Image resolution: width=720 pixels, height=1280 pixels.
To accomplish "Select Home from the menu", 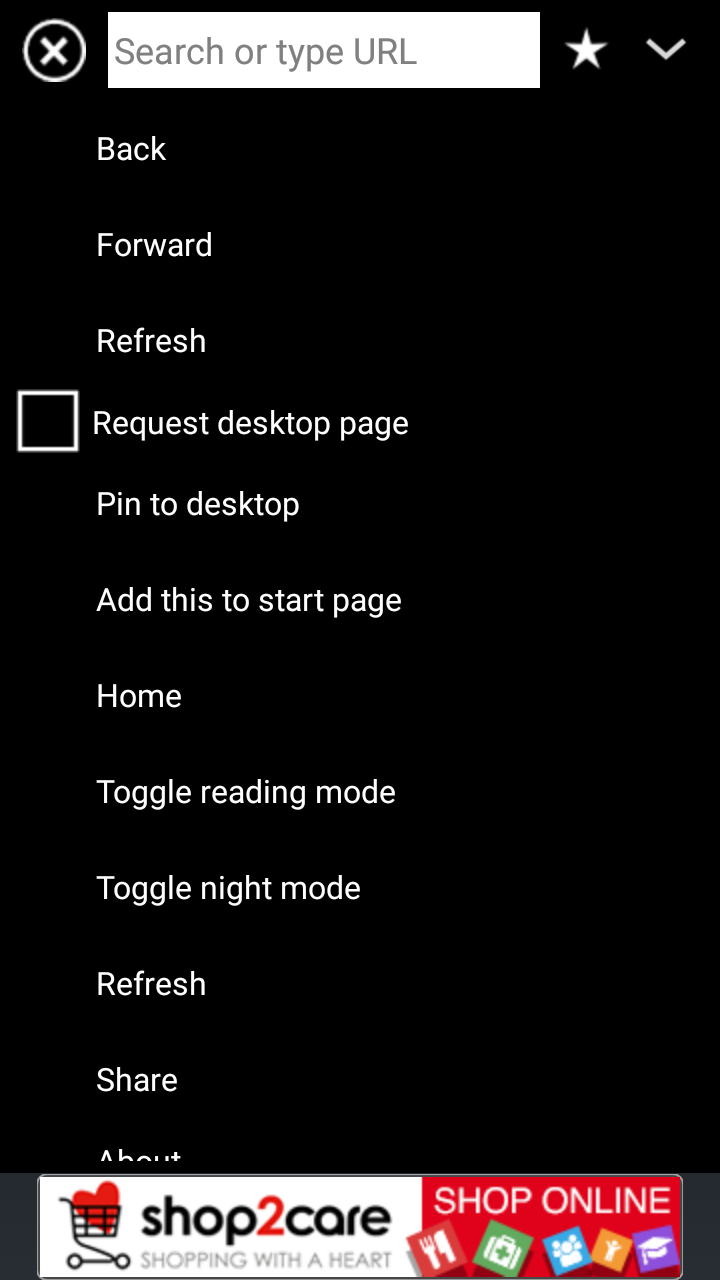I will [x=139, y=695].
